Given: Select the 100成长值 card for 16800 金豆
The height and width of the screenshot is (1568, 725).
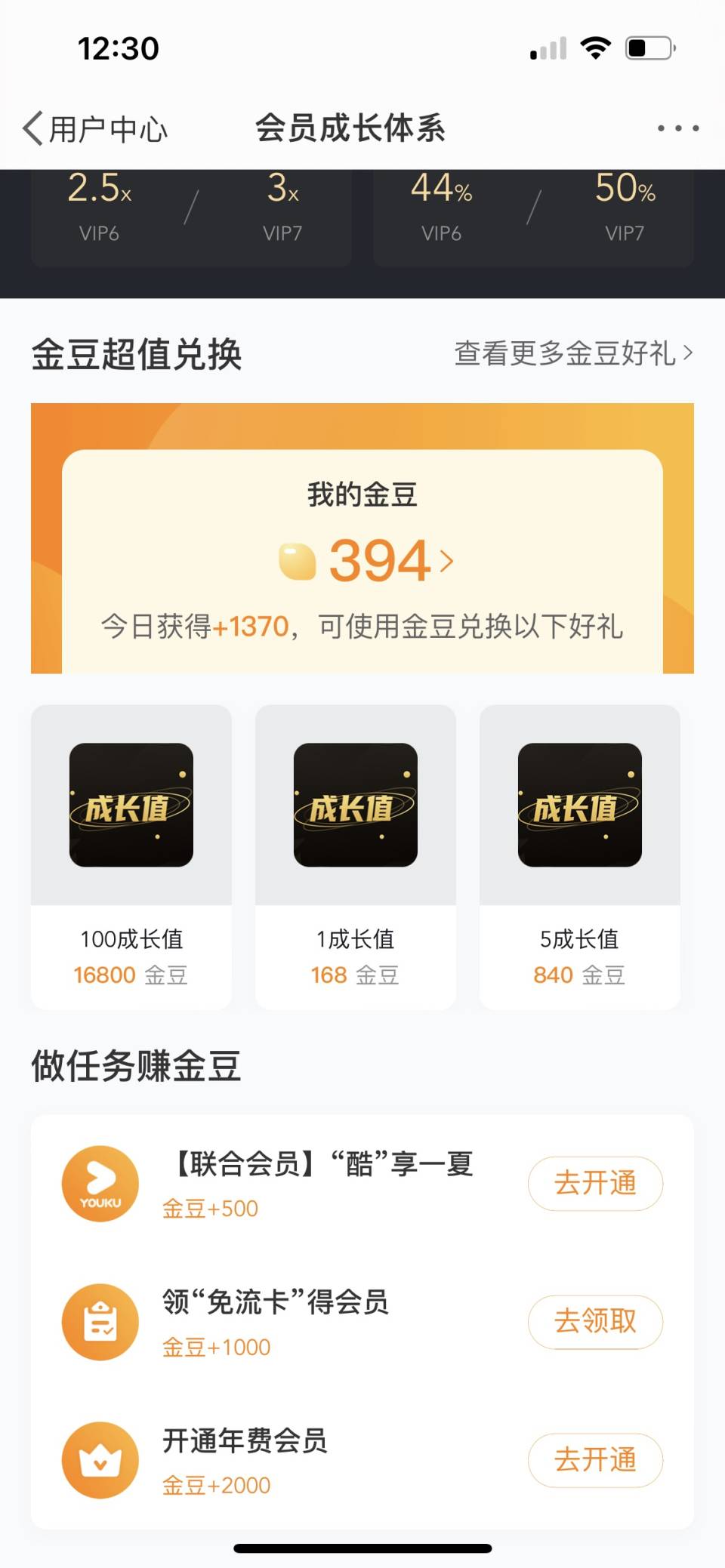Looking at the screenshot, I should (x=131, y=857).
